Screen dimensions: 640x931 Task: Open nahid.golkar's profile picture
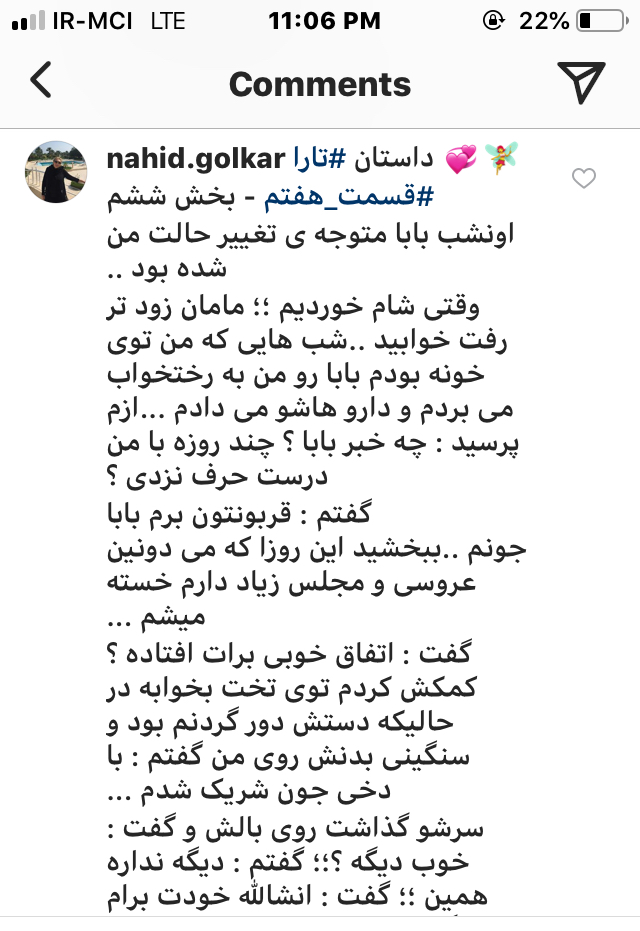pyautogui.click(x=56, y=173)
